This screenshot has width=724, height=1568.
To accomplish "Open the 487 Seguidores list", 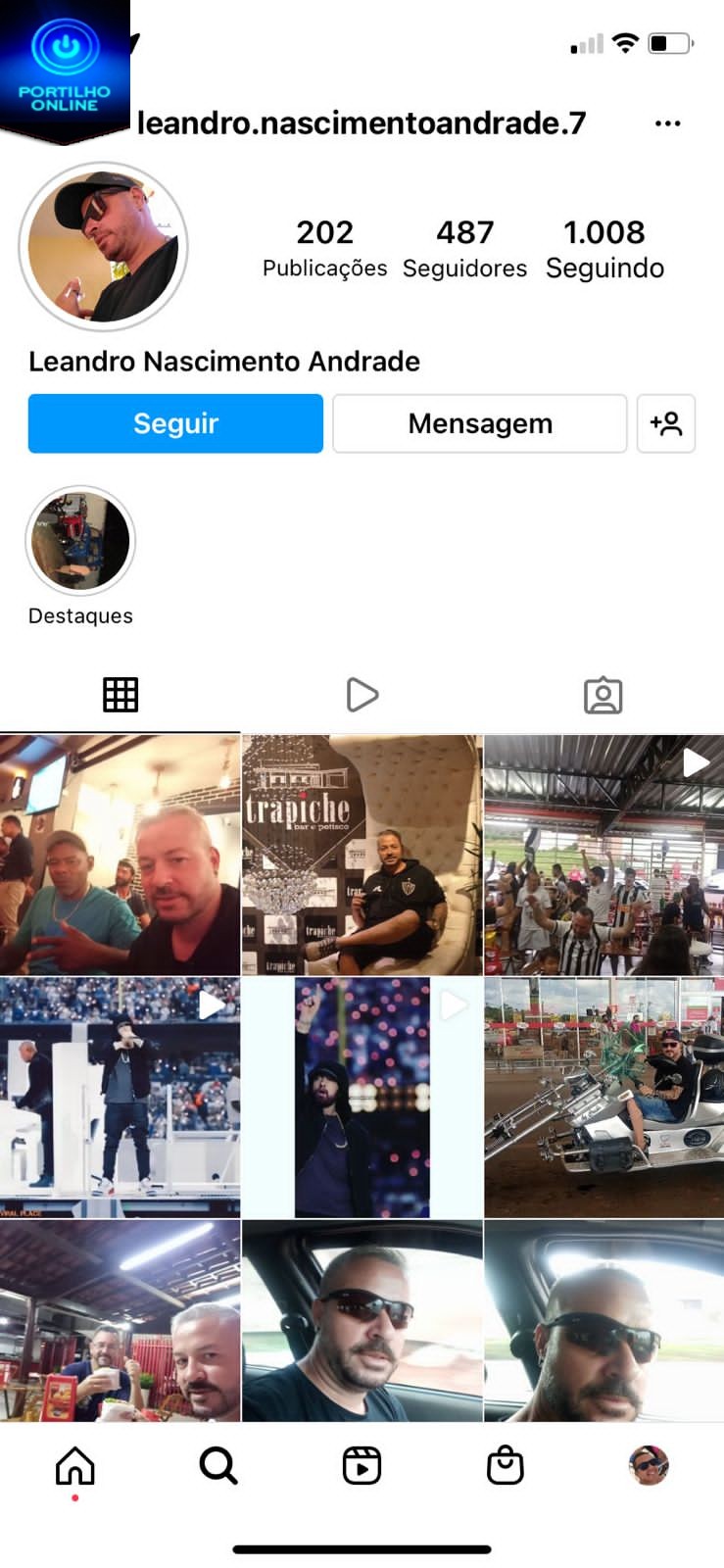I will coord(464,247).
